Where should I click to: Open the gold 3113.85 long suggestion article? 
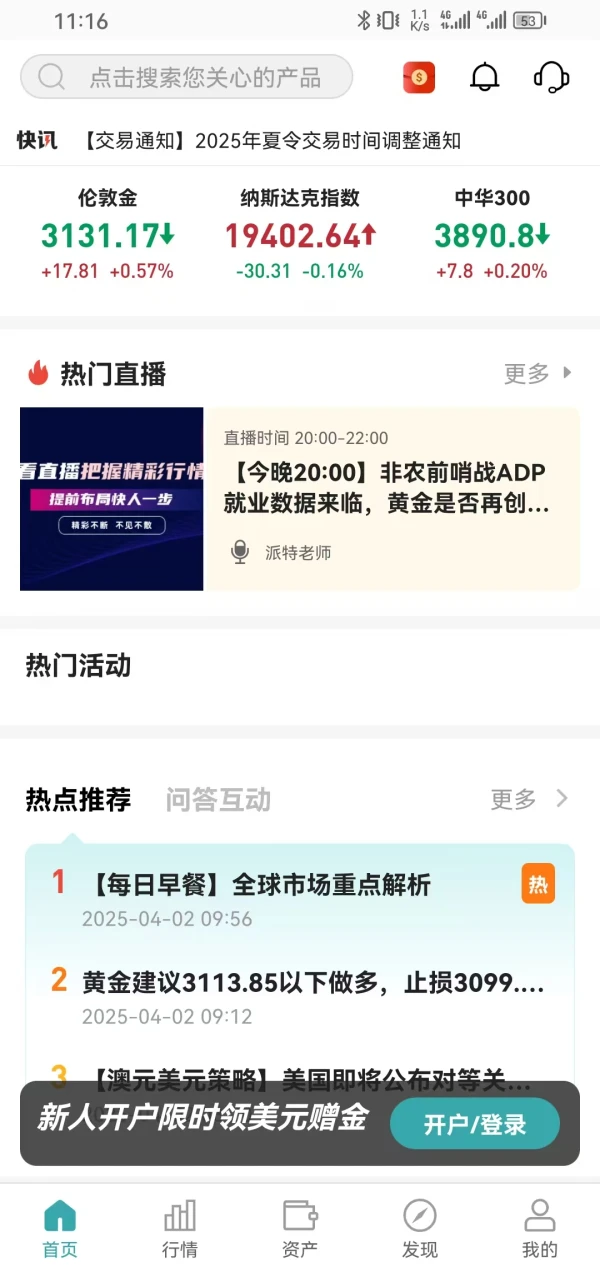tap(312, 983)
